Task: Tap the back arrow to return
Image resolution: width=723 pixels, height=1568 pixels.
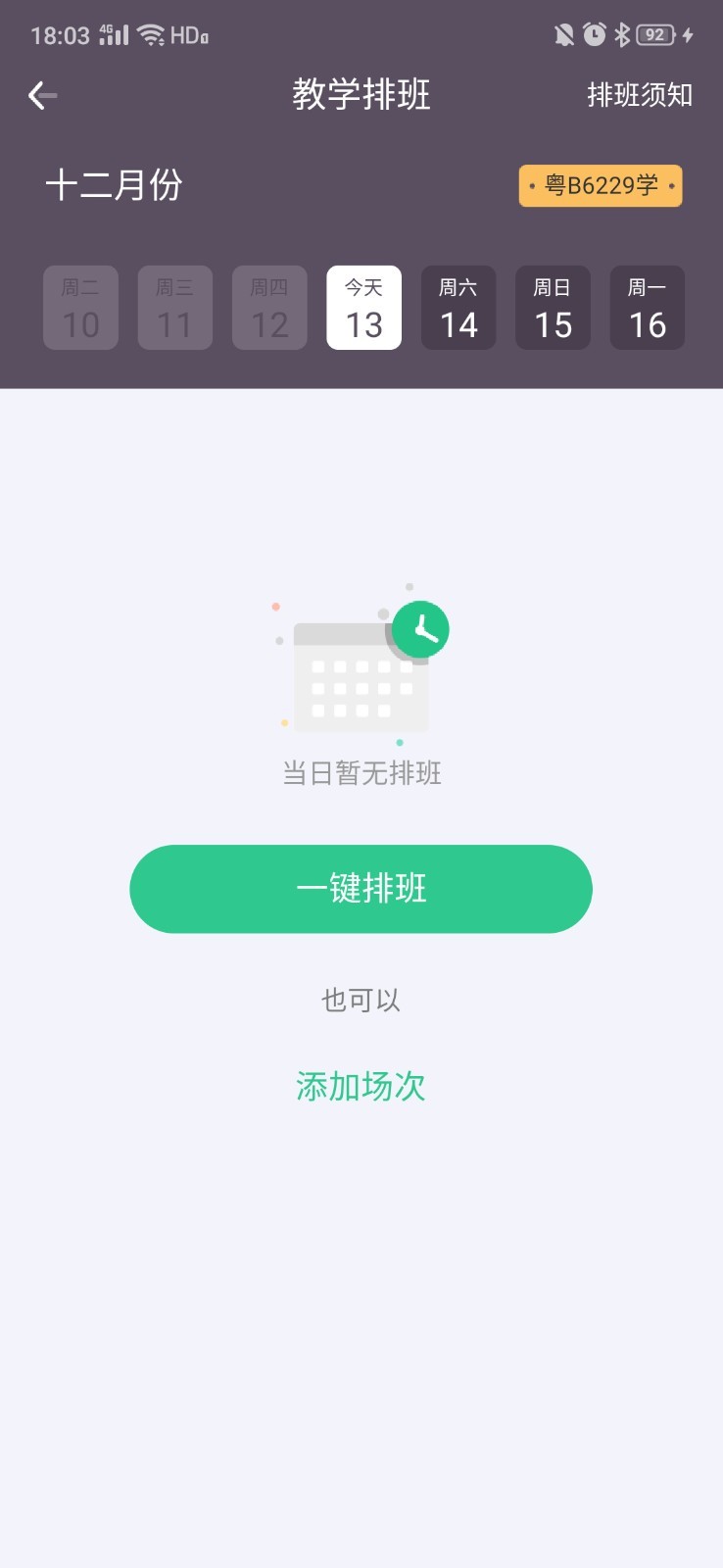Action: (x=41, y=95)
